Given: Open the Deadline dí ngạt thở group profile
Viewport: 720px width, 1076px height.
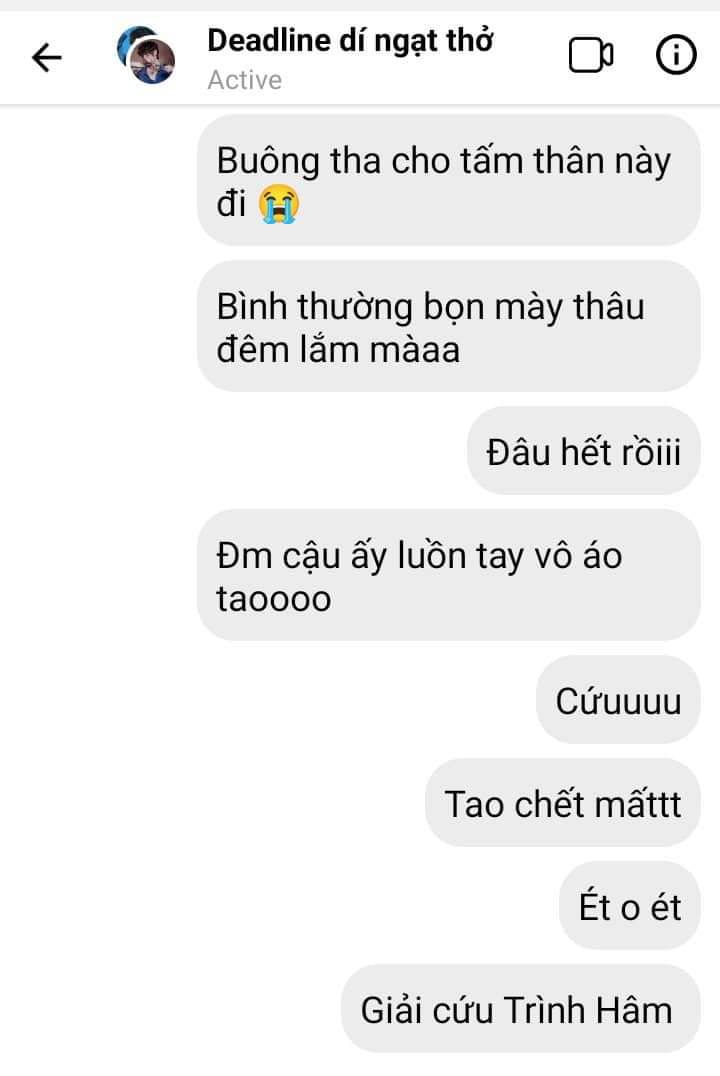Looking at the screenshot, I should point(350,42).
